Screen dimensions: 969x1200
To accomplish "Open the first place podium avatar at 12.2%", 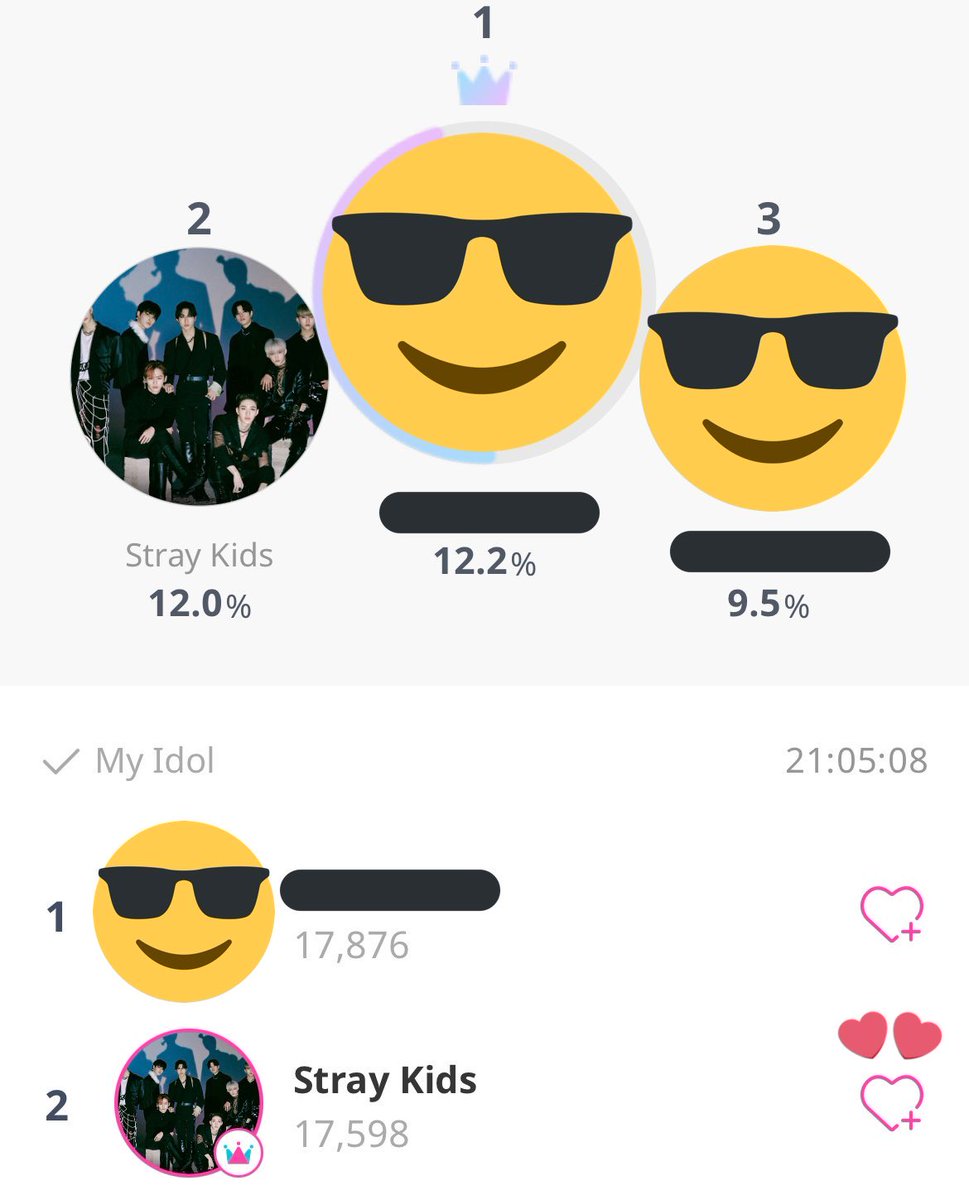I will [x=485, y=293].
